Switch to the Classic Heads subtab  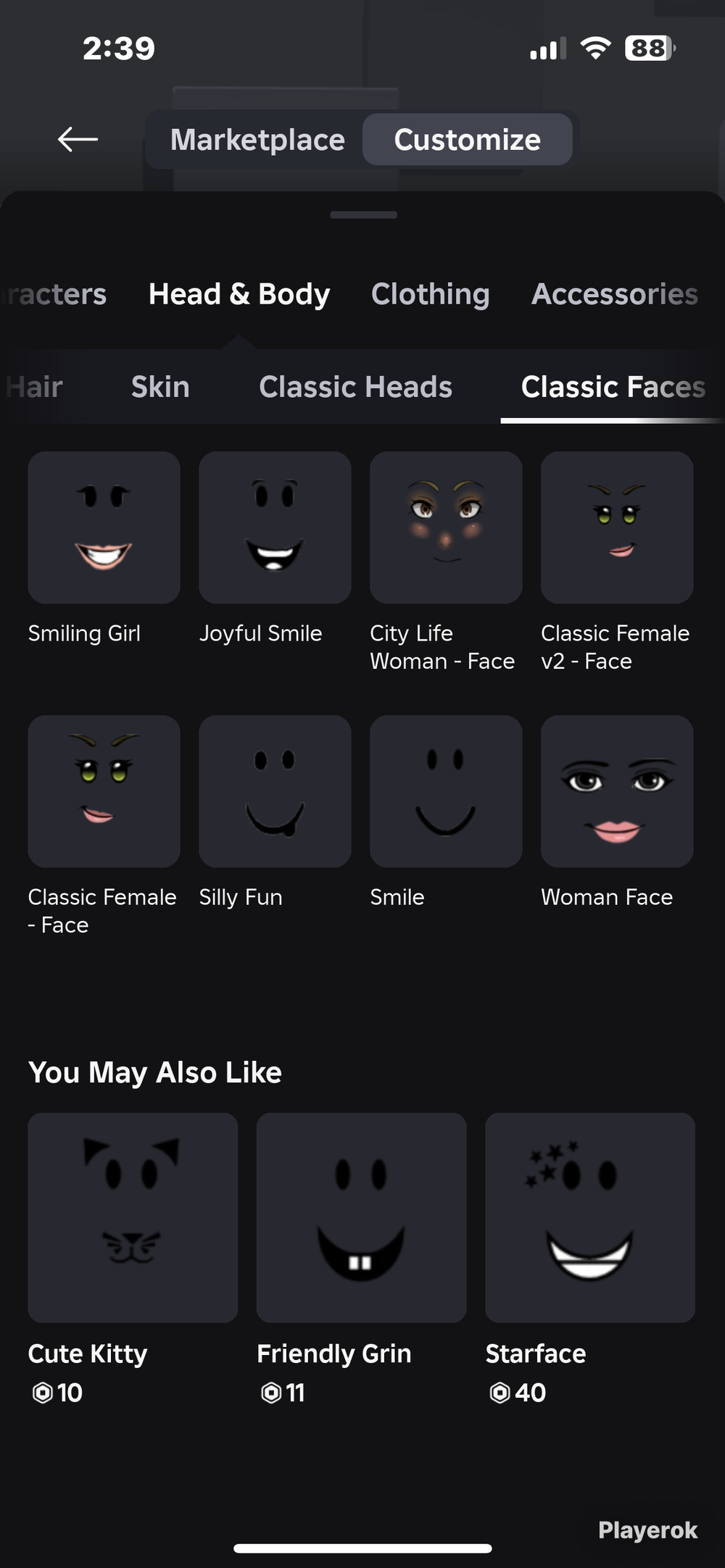coord(356,387)
